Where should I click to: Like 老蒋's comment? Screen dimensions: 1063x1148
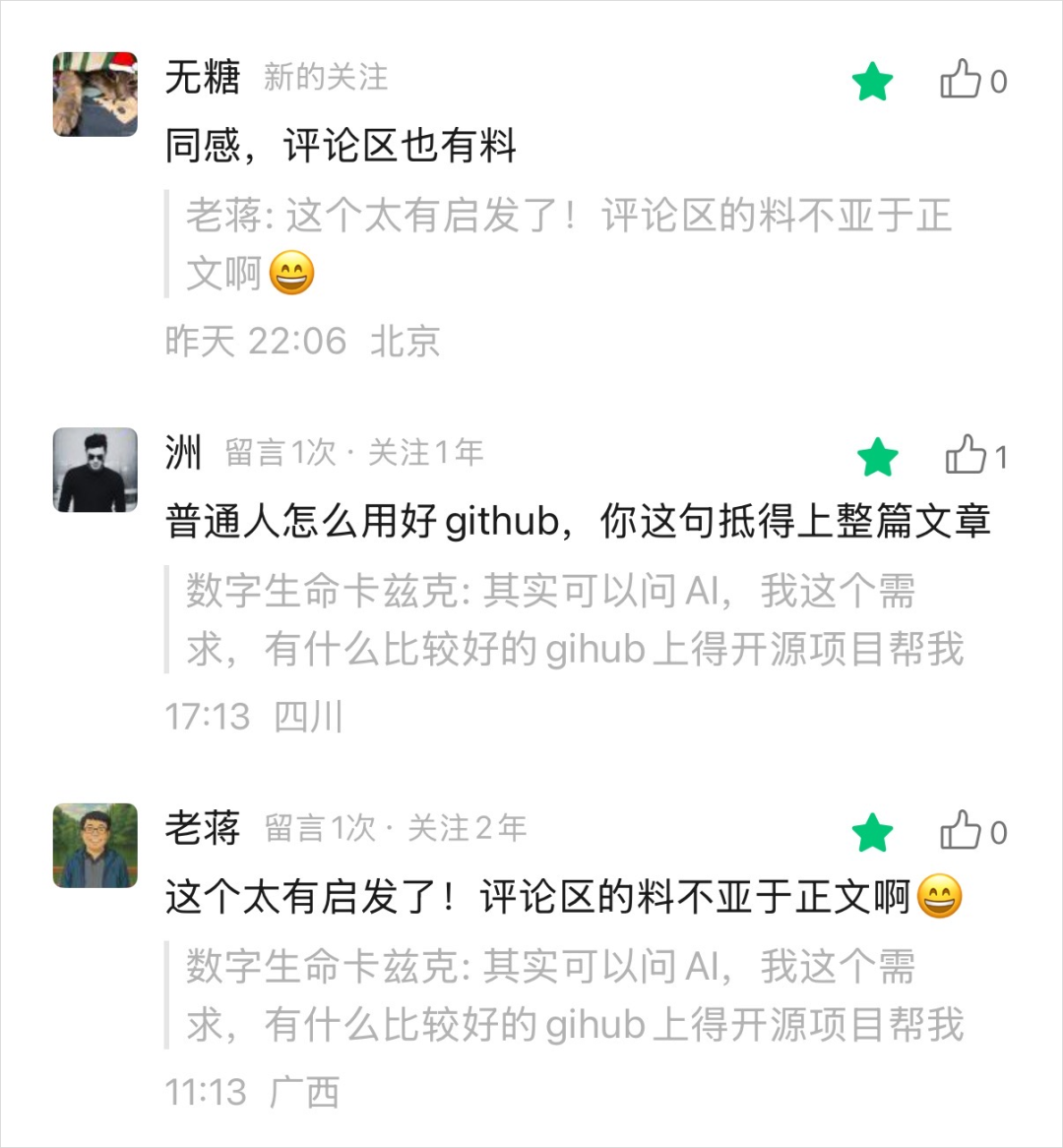[x=962, y=832]
